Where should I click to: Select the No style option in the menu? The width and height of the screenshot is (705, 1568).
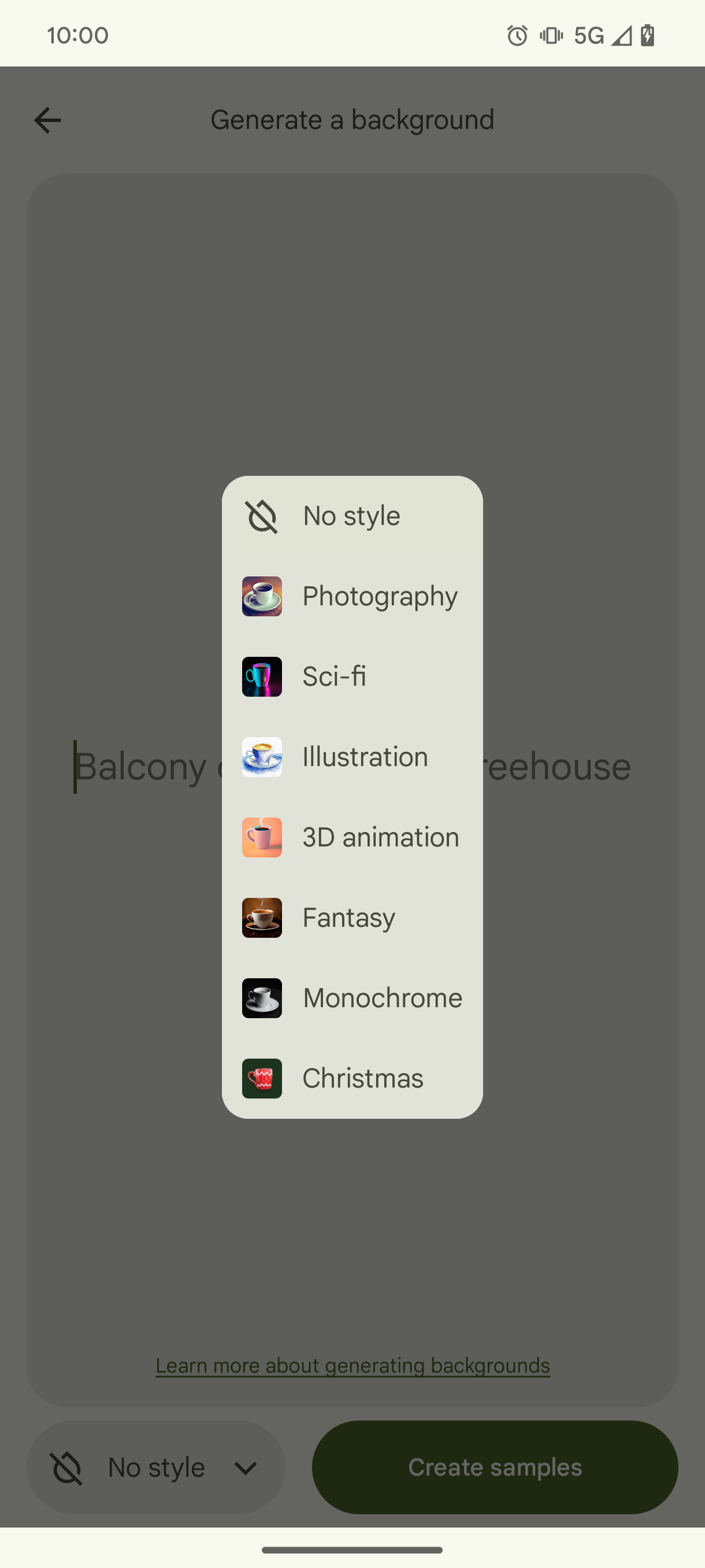(x=351, y=516)
